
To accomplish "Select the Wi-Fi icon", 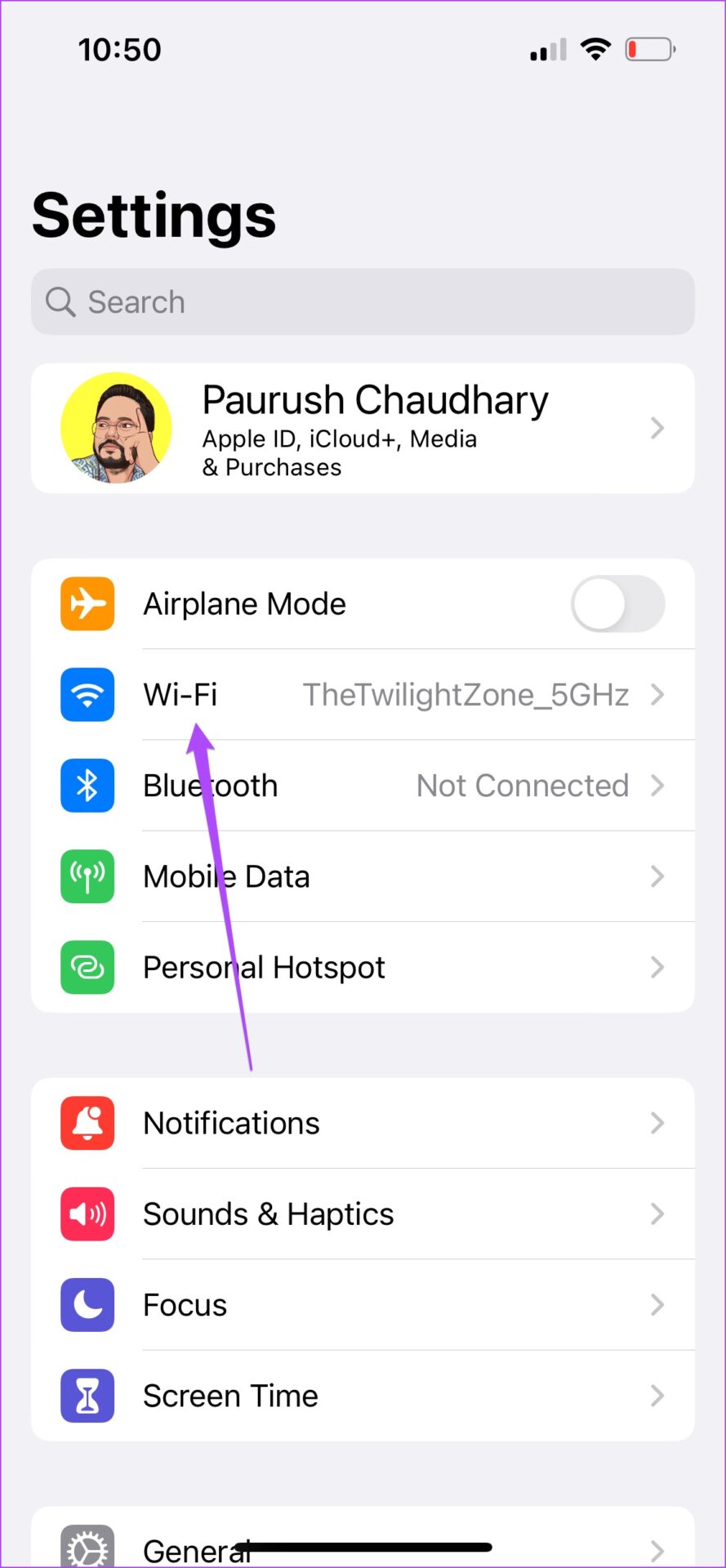I will [87, 695].
